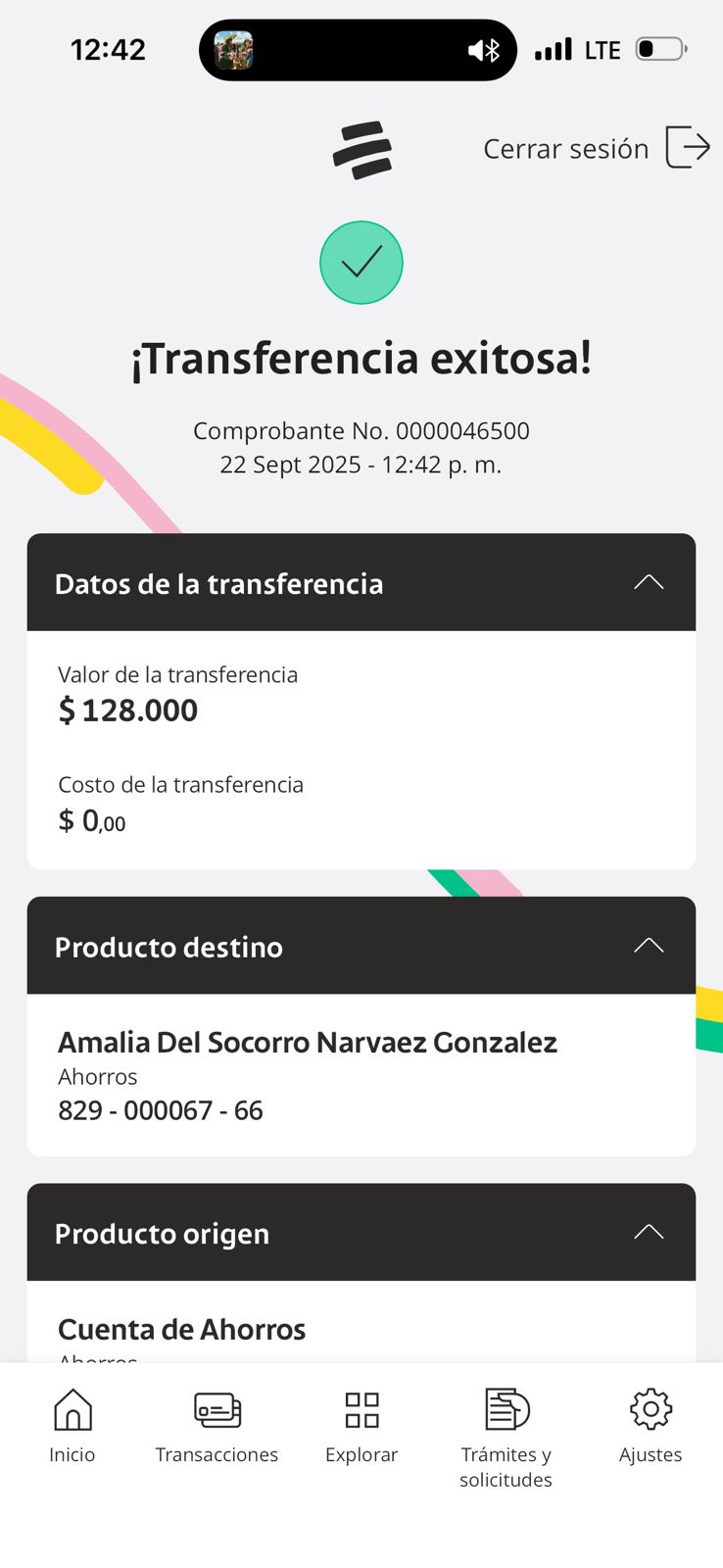This screenshot has height=1568, width=723.
Task: Open the Ajustes settings tab
Action: click(x=651, y=1426)
